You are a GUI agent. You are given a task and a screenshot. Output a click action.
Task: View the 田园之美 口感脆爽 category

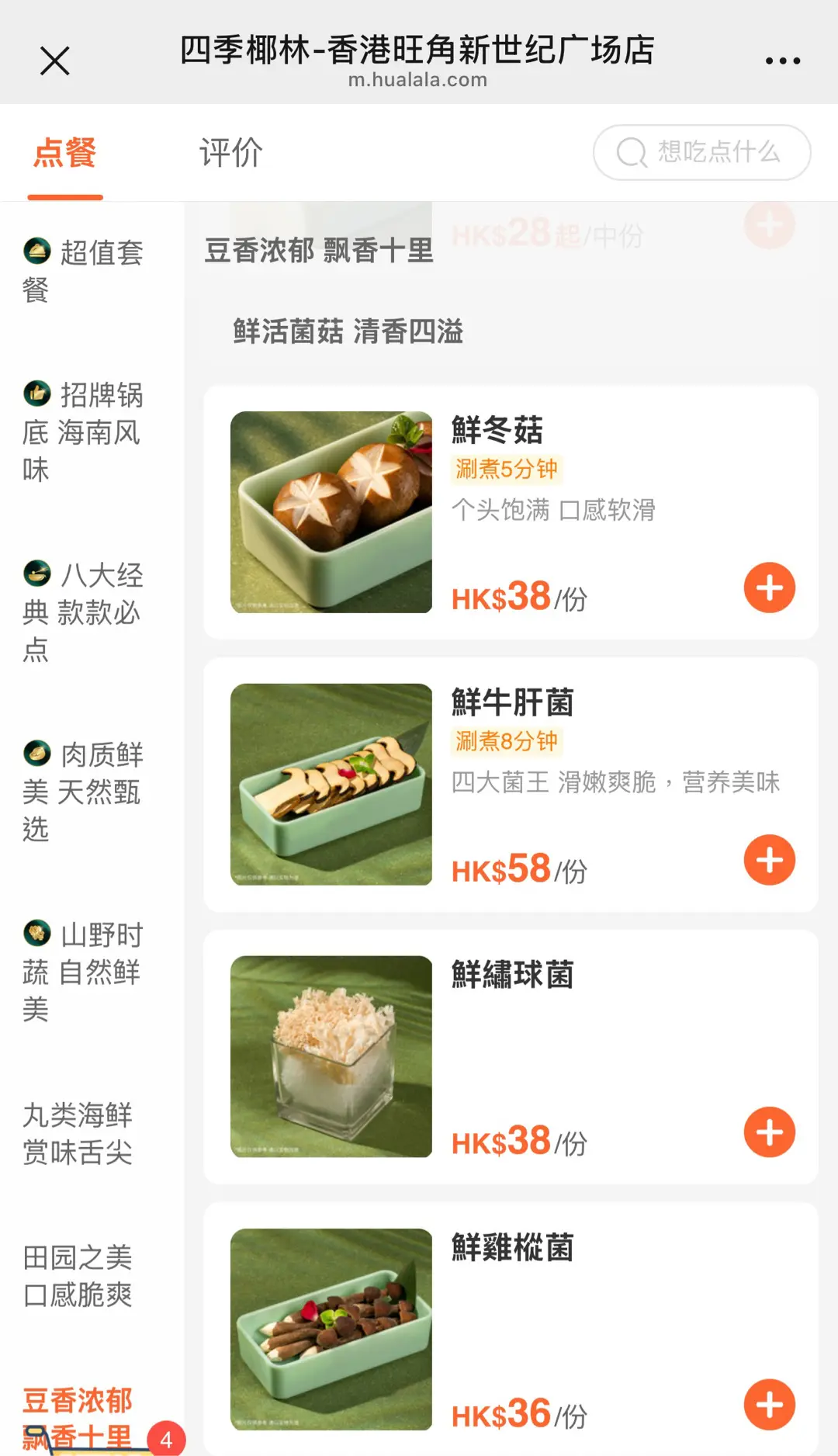coord(78,1275)
